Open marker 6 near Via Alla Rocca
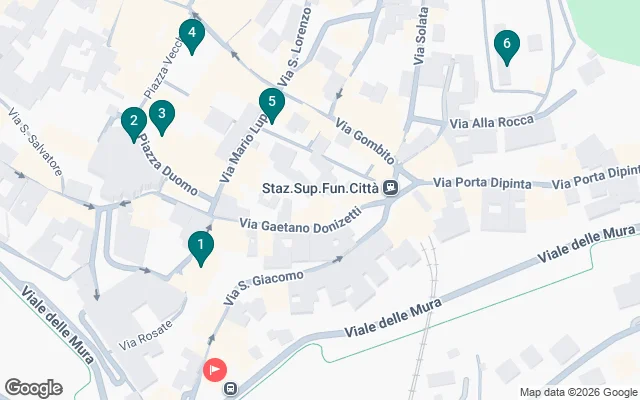Viewport: 640px width, 400px height. [506, 44]
